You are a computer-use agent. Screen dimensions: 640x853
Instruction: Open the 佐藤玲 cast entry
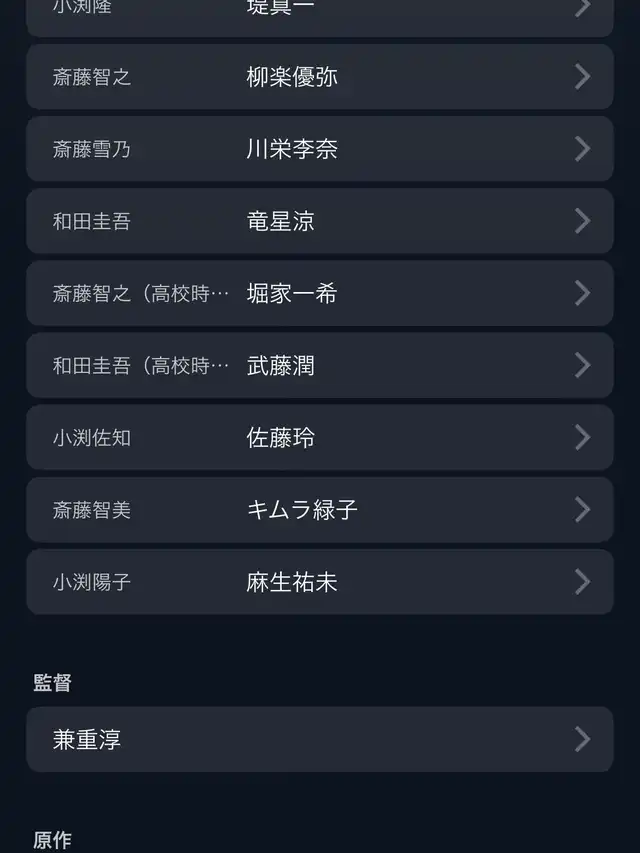tap(320, 437)
